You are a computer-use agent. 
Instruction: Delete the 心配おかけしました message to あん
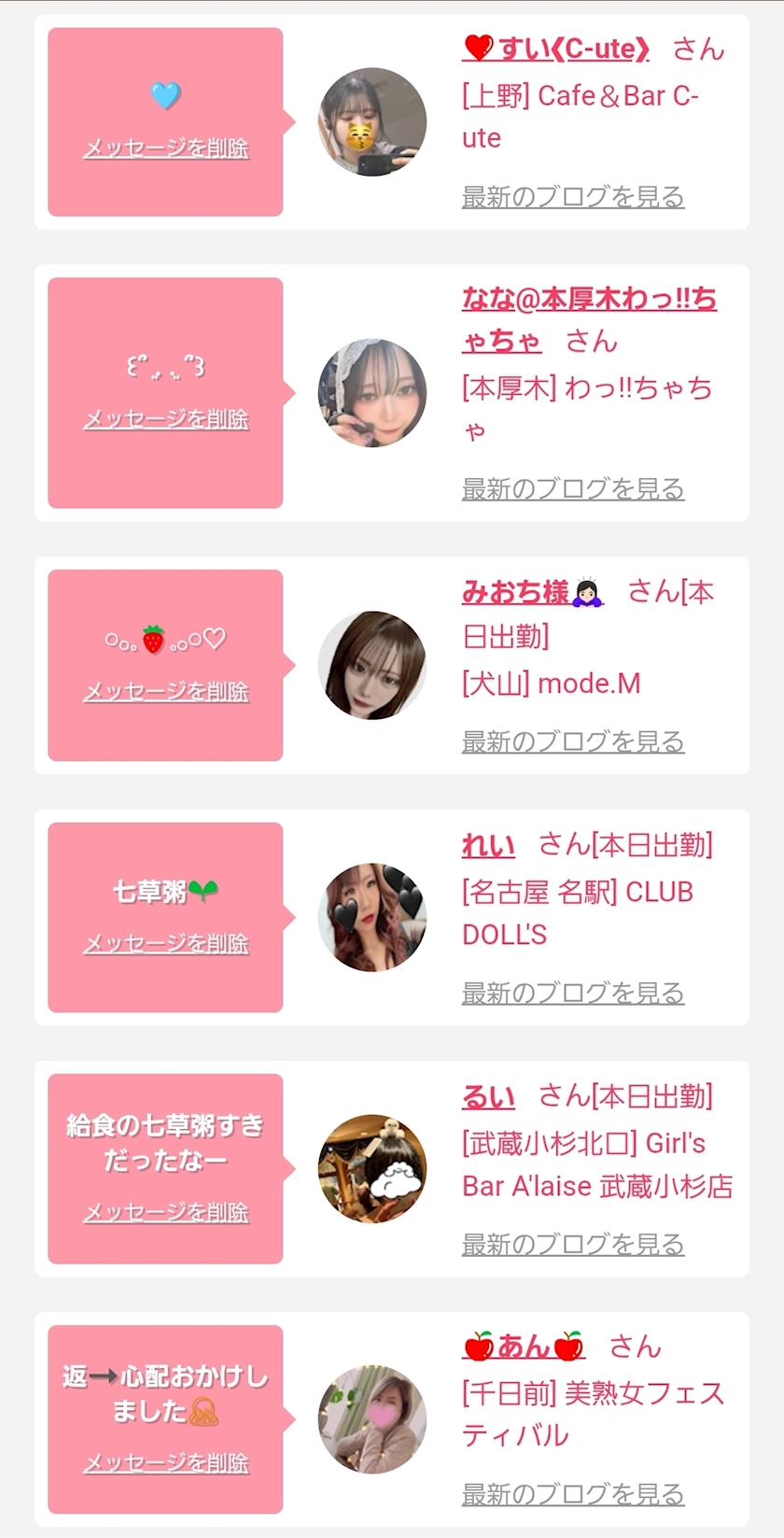[166, 1462]
